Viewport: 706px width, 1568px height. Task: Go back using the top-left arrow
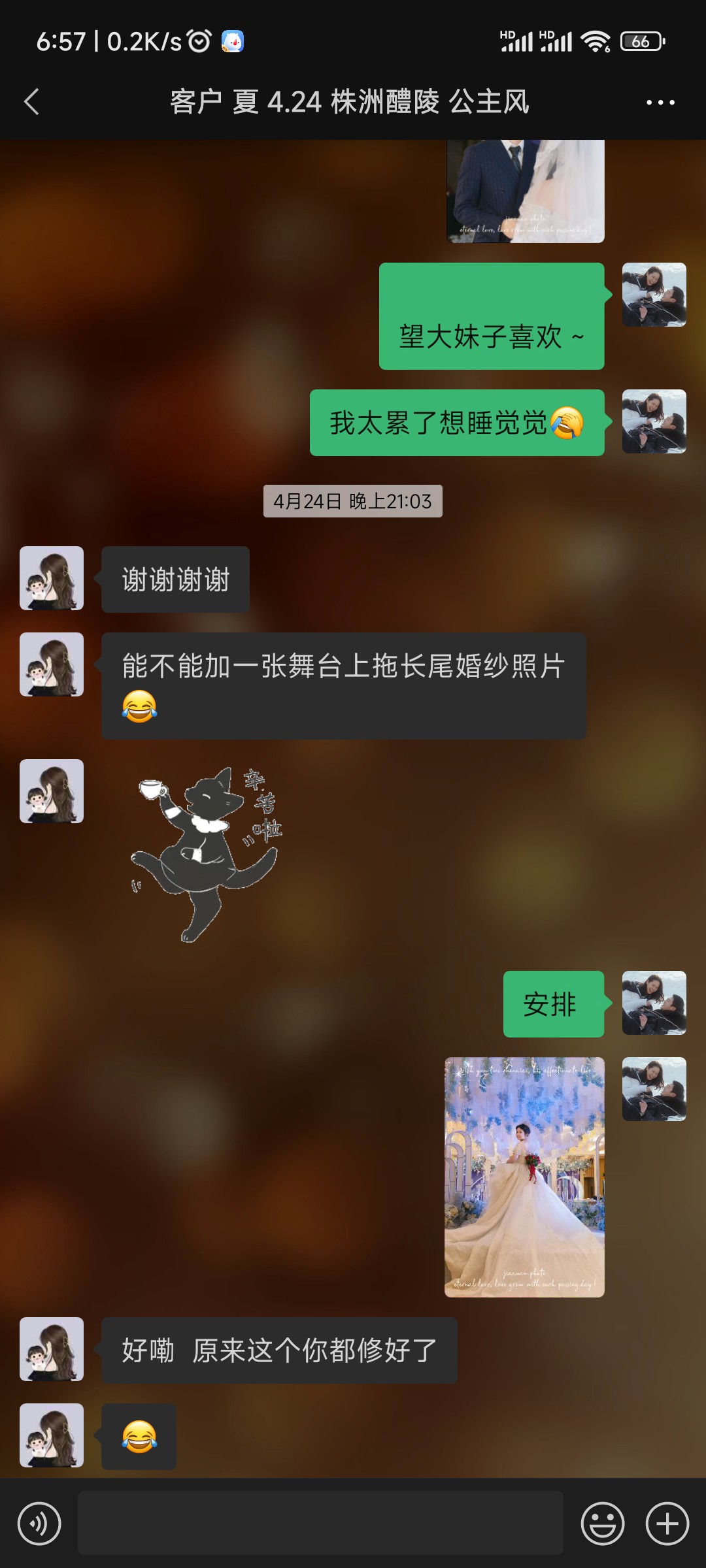pyautogui.click(x=32, y=102)
